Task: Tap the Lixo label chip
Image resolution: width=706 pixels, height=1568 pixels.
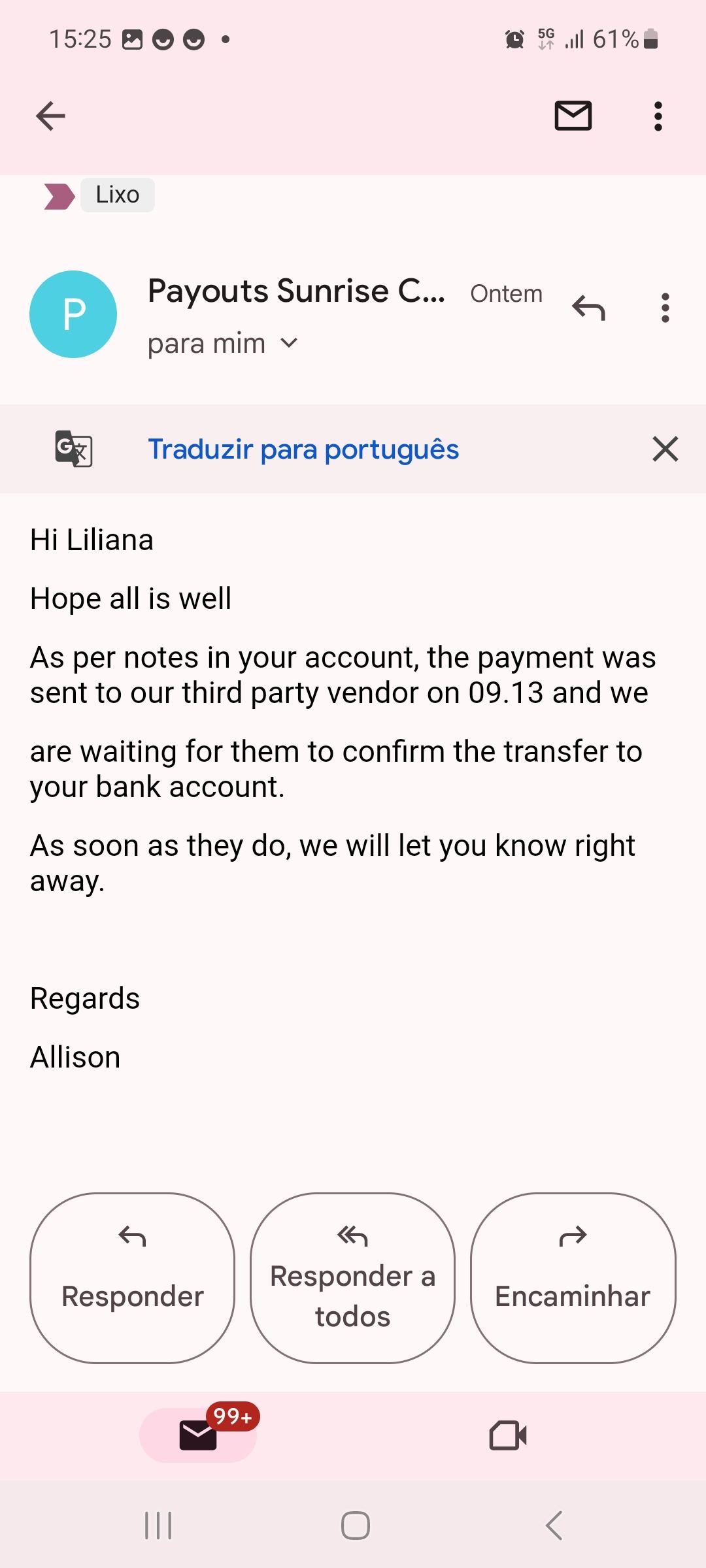Action: coord(118,195)
